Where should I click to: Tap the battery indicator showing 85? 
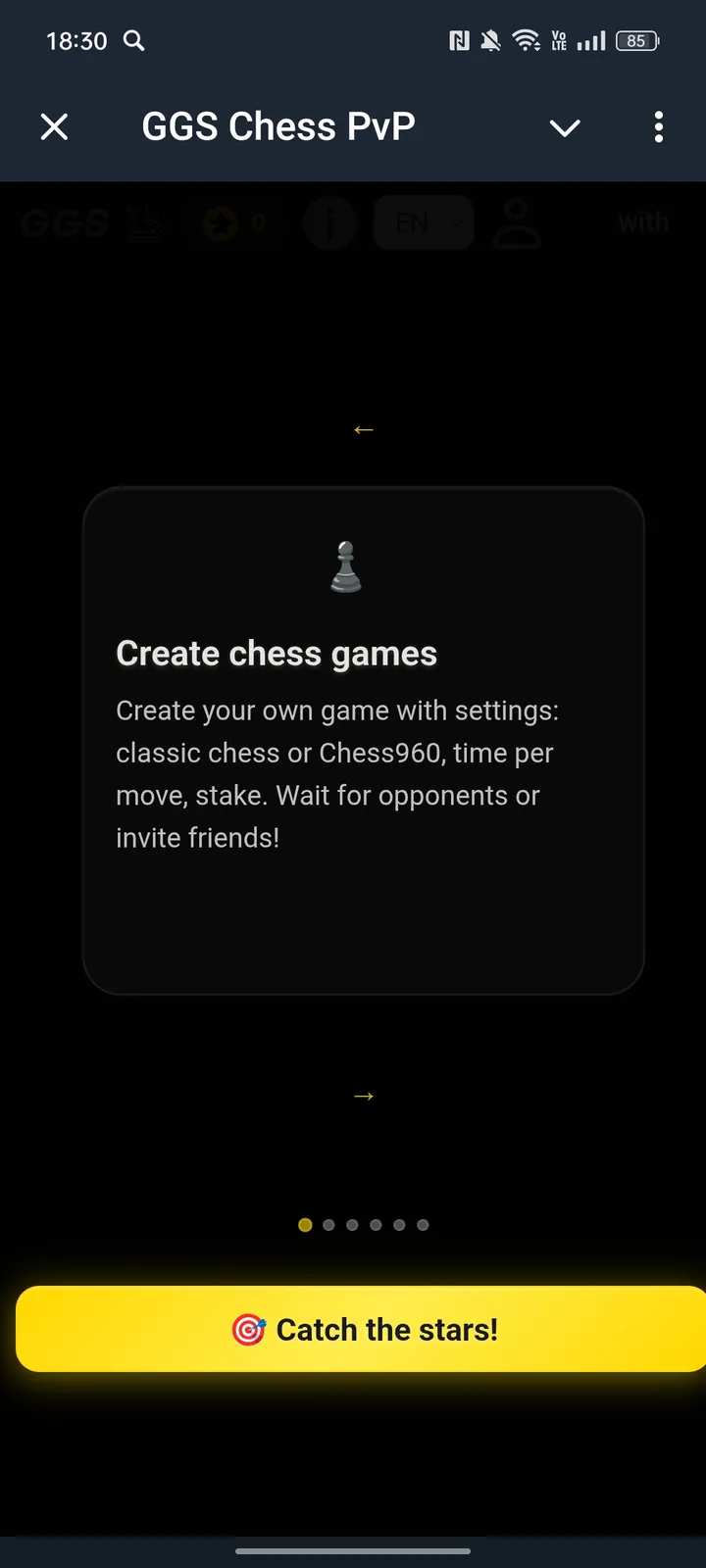coord(634,41)
